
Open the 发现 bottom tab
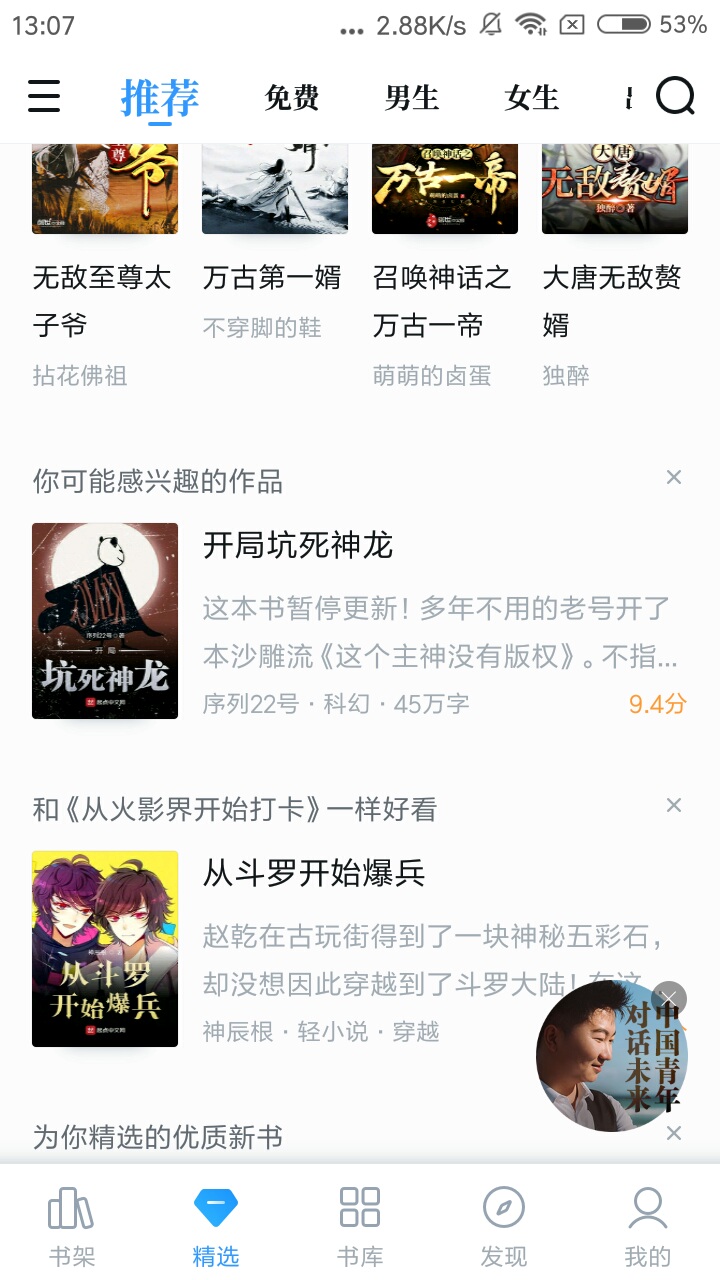[504, 1226]
